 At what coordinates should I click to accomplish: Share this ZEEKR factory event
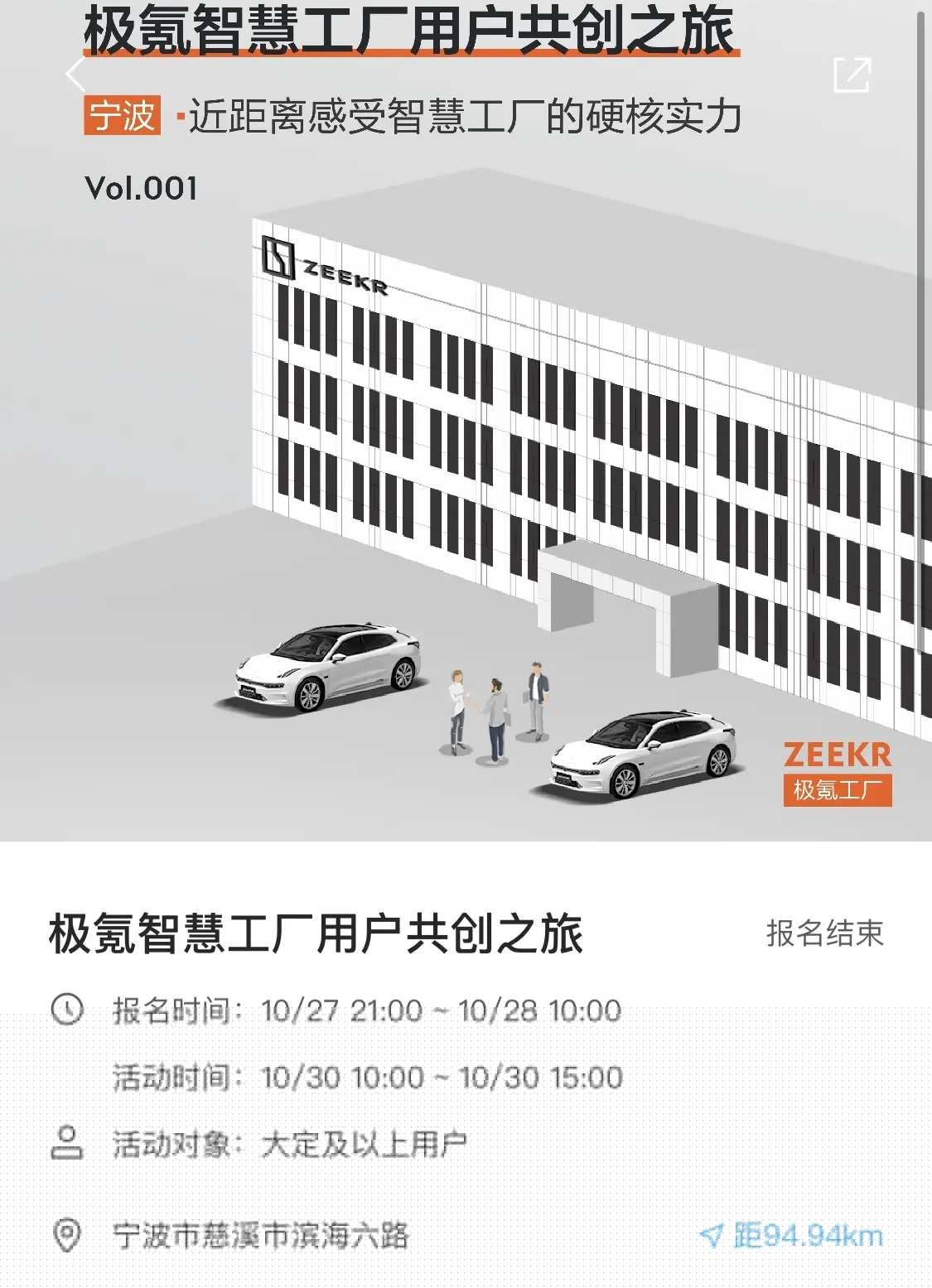852,75
